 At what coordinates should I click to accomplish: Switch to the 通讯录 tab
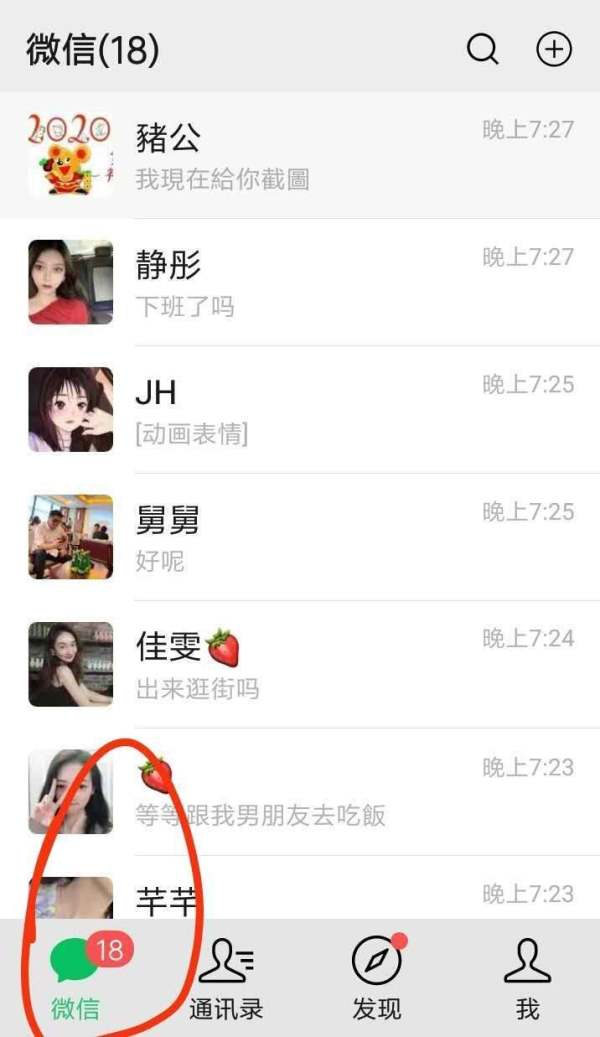(x=226, y=977)
